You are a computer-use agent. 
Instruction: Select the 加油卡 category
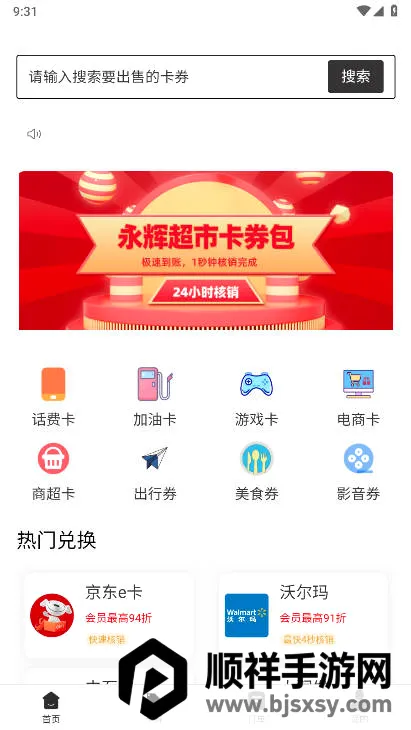click(x=155, y=397)
